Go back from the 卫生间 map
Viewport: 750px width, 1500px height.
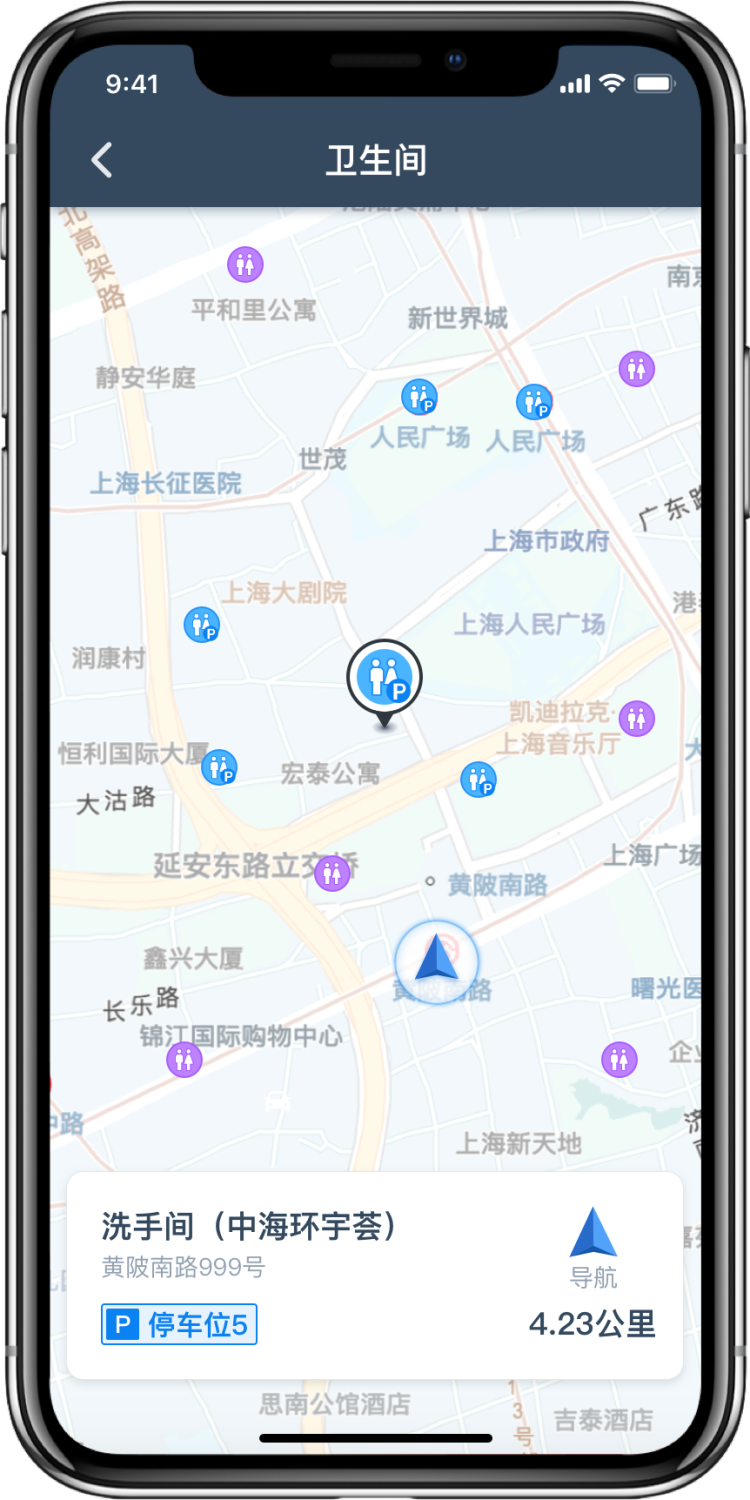coord(102,160)
